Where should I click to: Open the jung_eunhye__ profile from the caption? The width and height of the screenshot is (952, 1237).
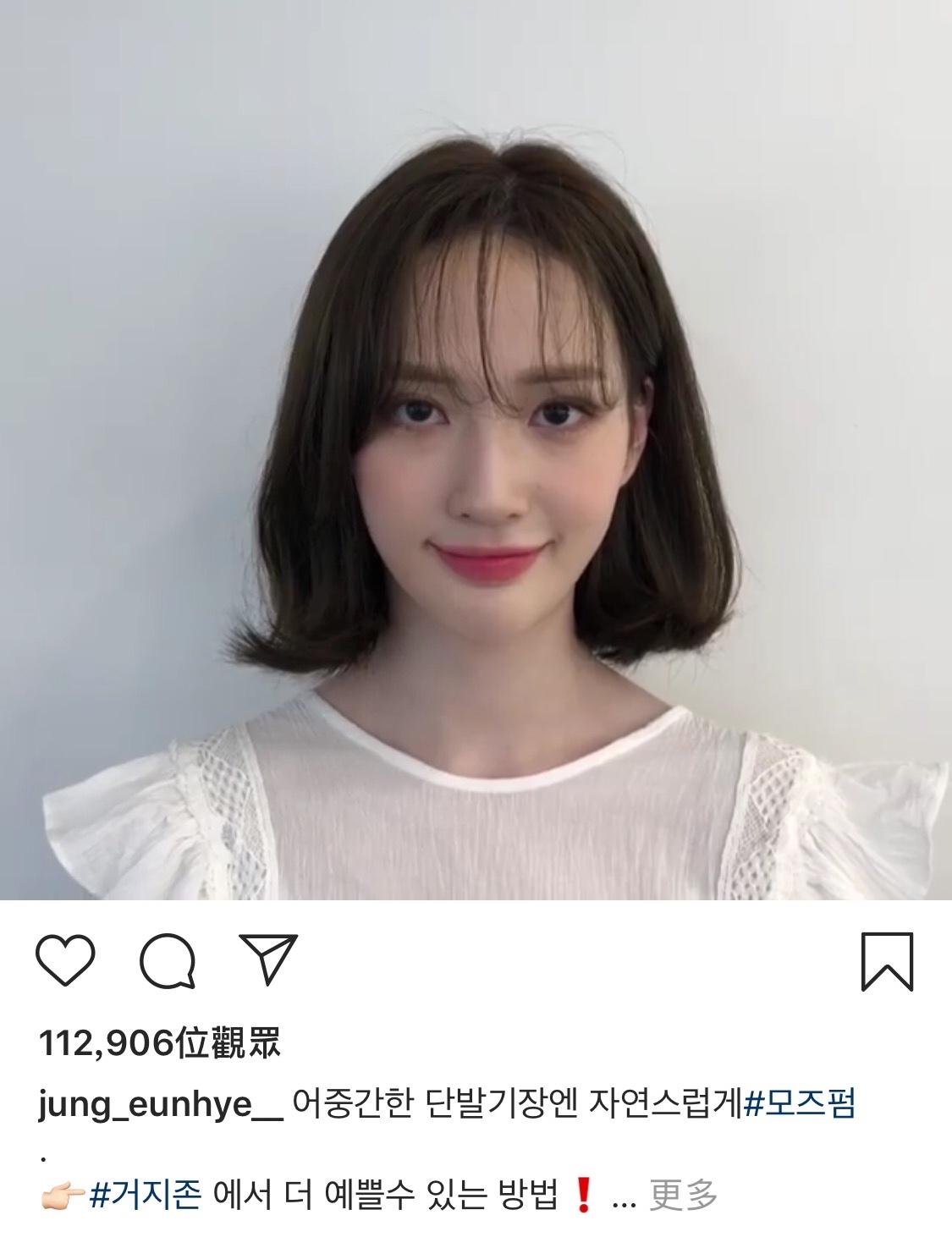[x=160, y=1105]
